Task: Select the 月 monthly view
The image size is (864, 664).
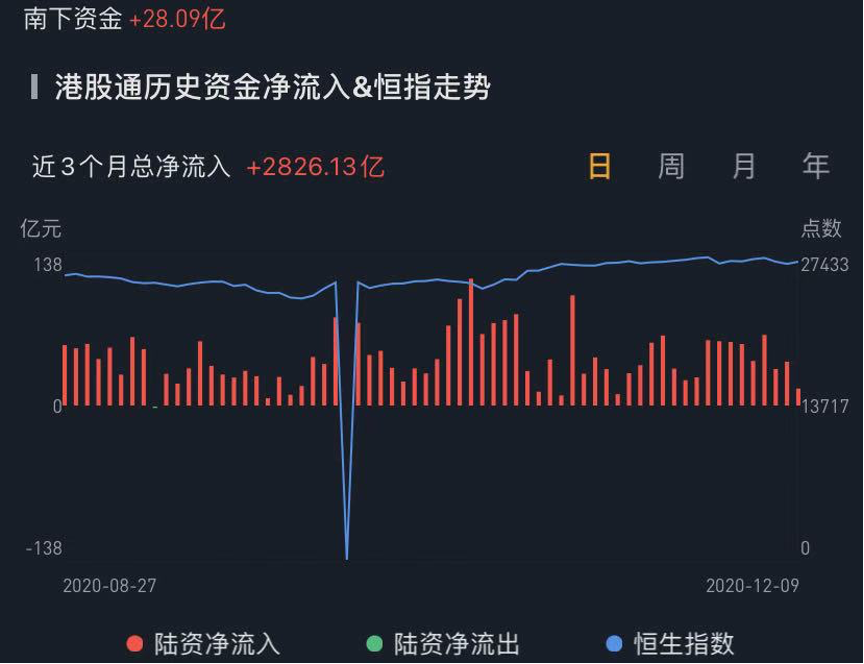Action: (744, 166)
